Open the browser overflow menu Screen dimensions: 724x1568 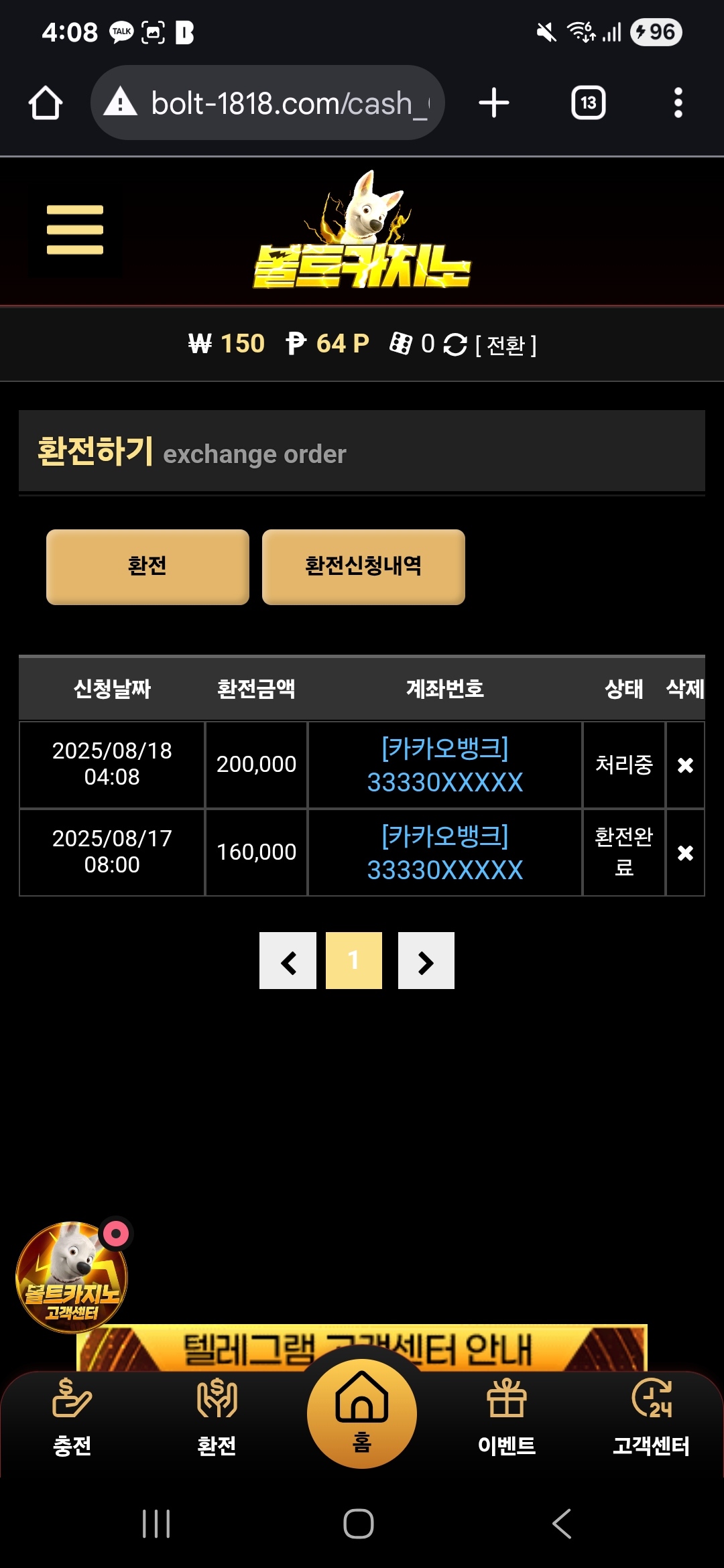(678, 103)
